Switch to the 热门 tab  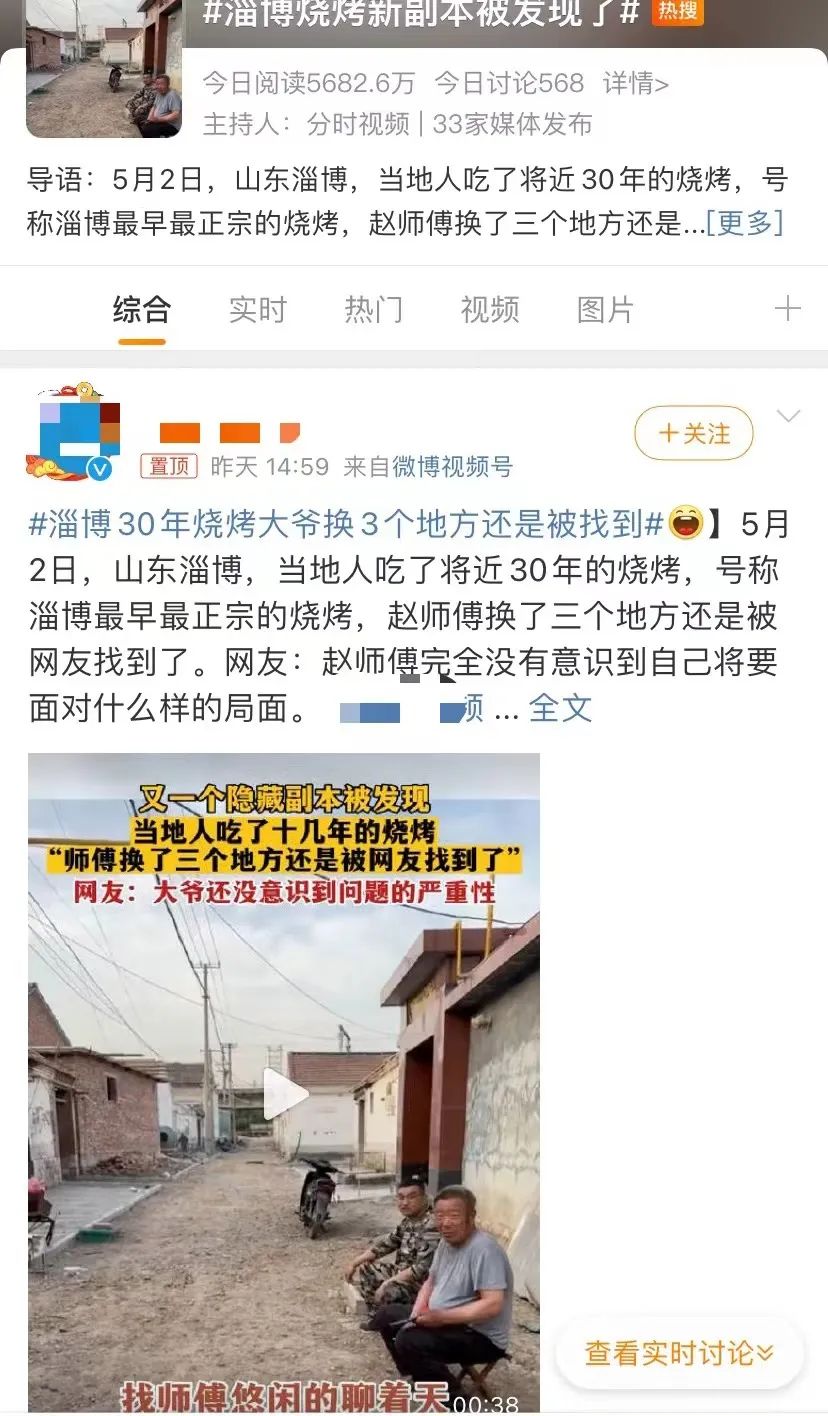[373, 309]
